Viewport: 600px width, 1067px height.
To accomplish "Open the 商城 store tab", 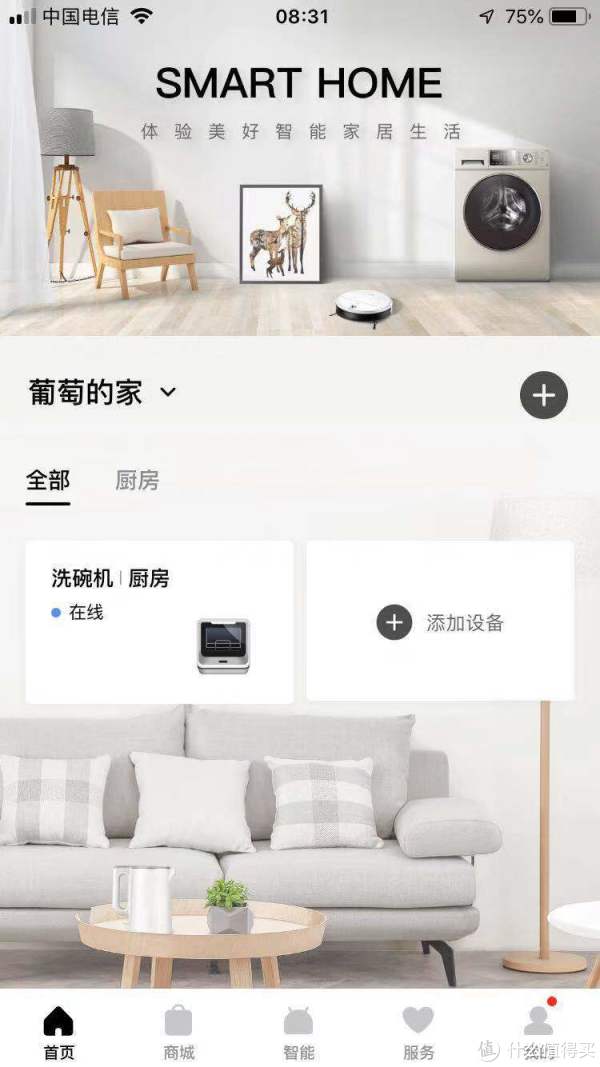I will [178, 1032].
